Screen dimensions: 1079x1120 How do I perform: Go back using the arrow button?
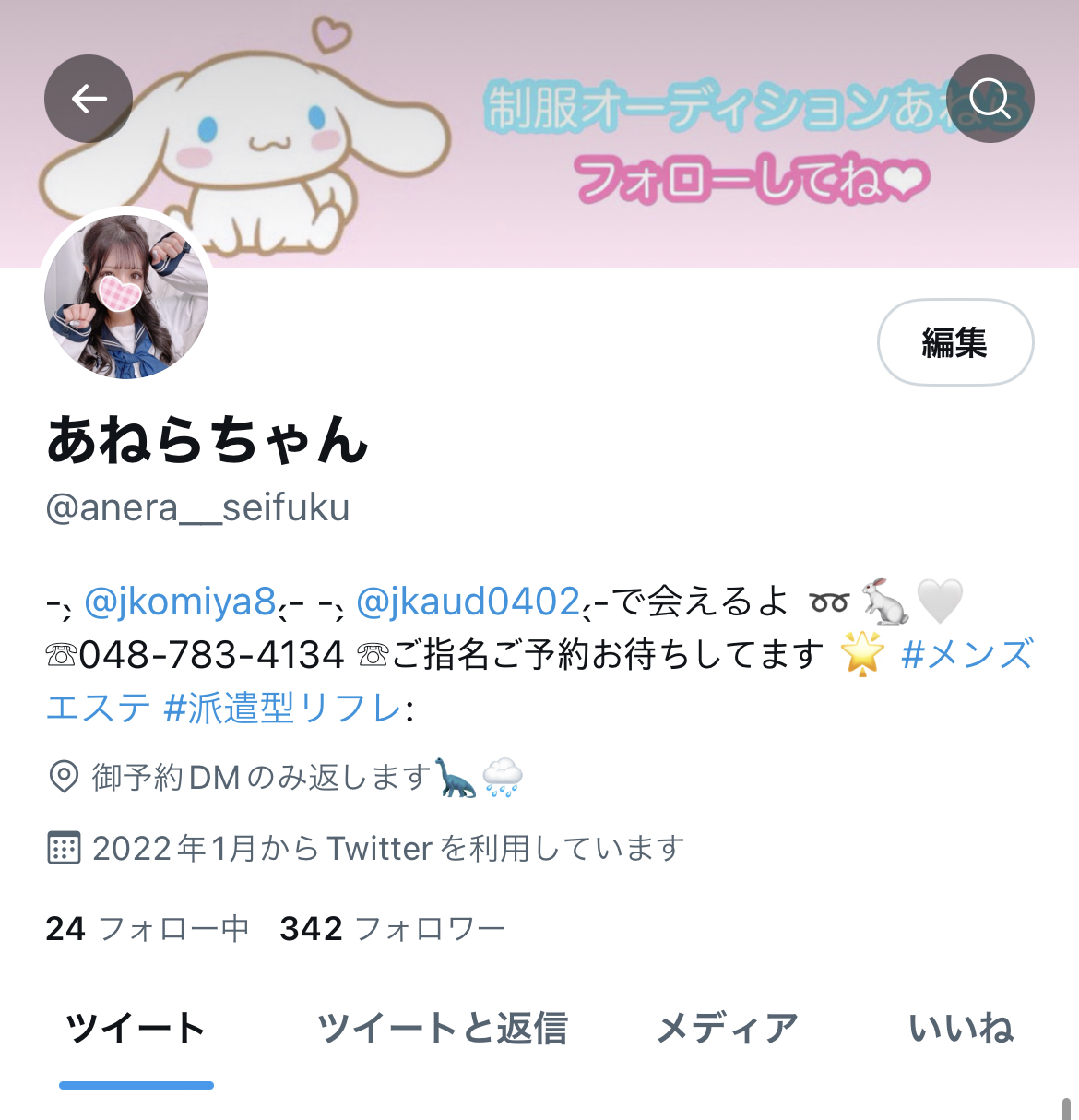[x=89, y=99]
